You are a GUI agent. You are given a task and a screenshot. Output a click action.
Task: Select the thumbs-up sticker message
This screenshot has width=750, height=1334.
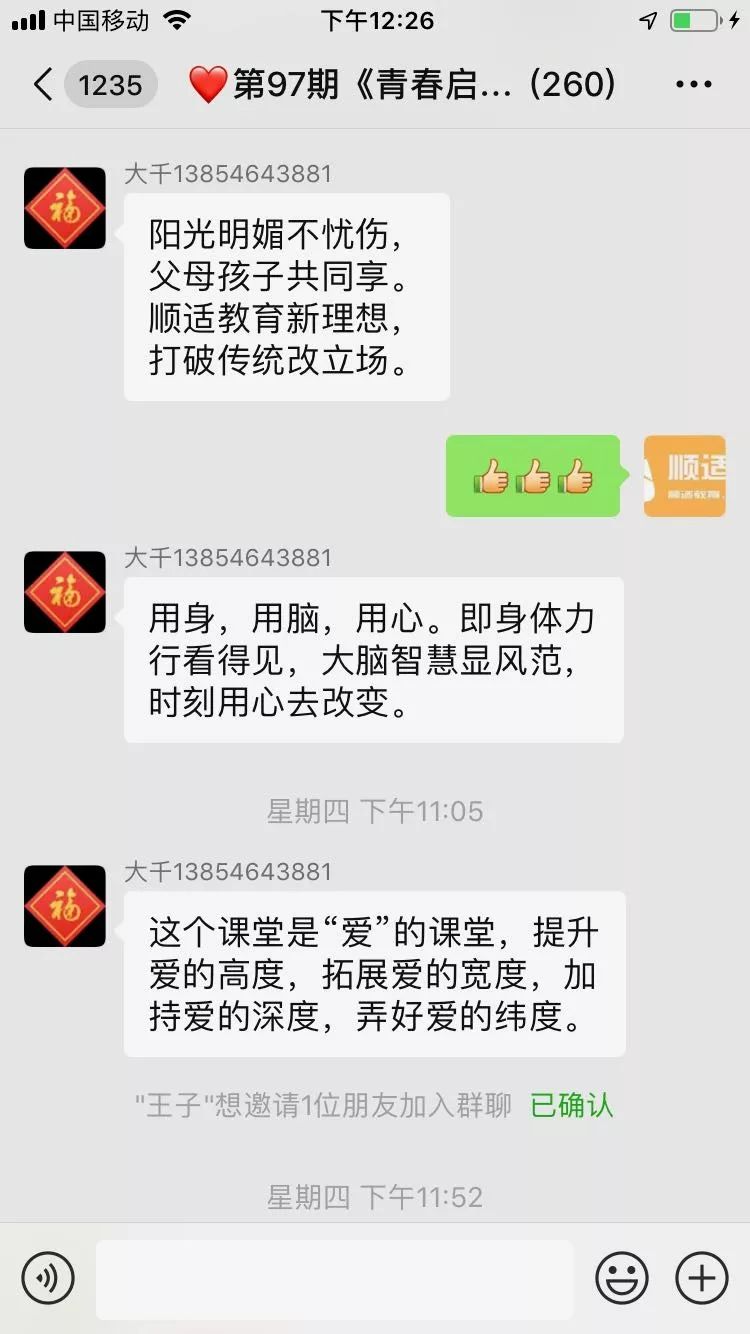[532, 476]
